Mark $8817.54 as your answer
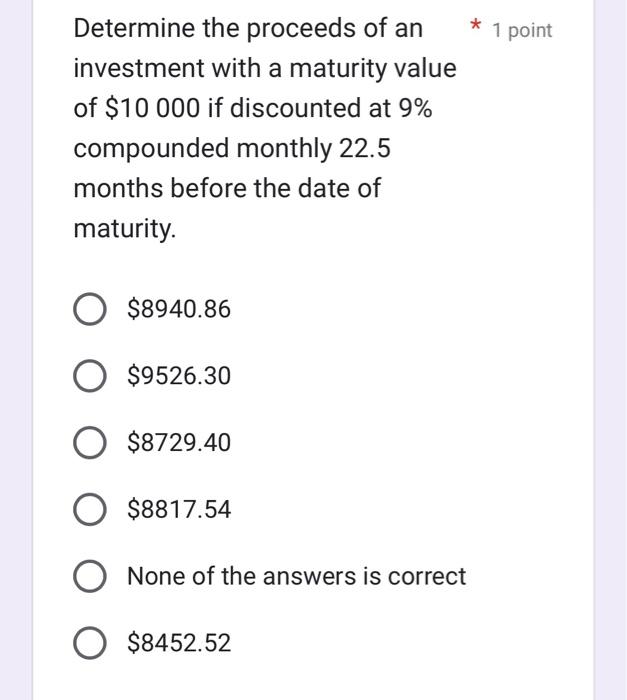 click(91, 510)
